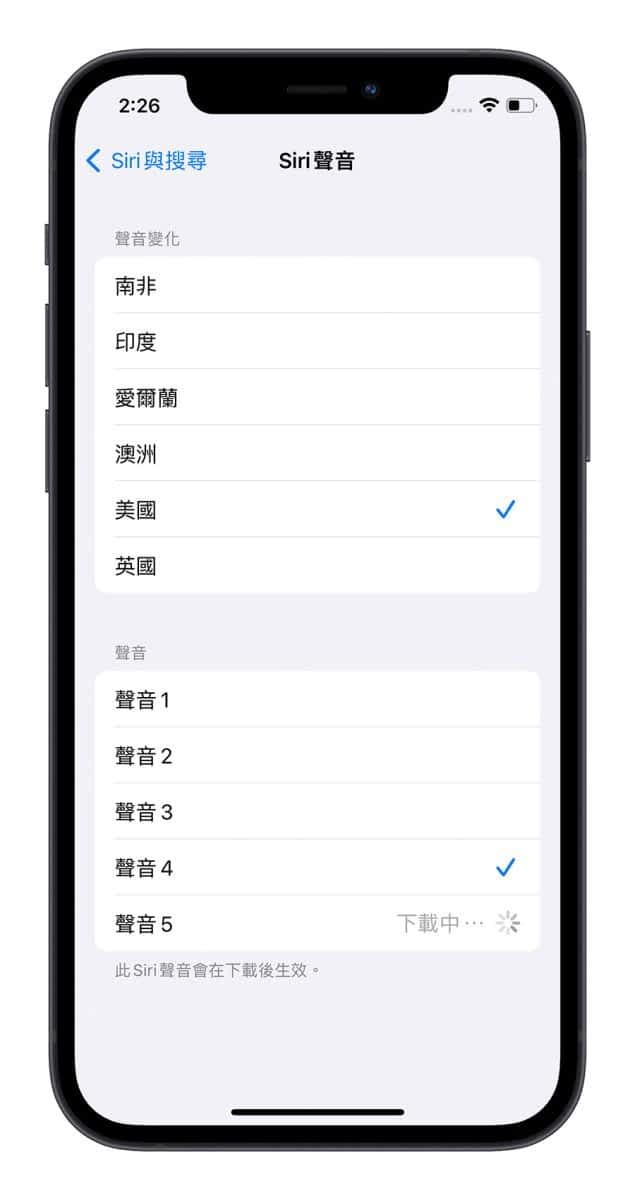The height and width of the screenshot is (1200, 635).
Task: Switch to 聲音 3
Action: 317,812
